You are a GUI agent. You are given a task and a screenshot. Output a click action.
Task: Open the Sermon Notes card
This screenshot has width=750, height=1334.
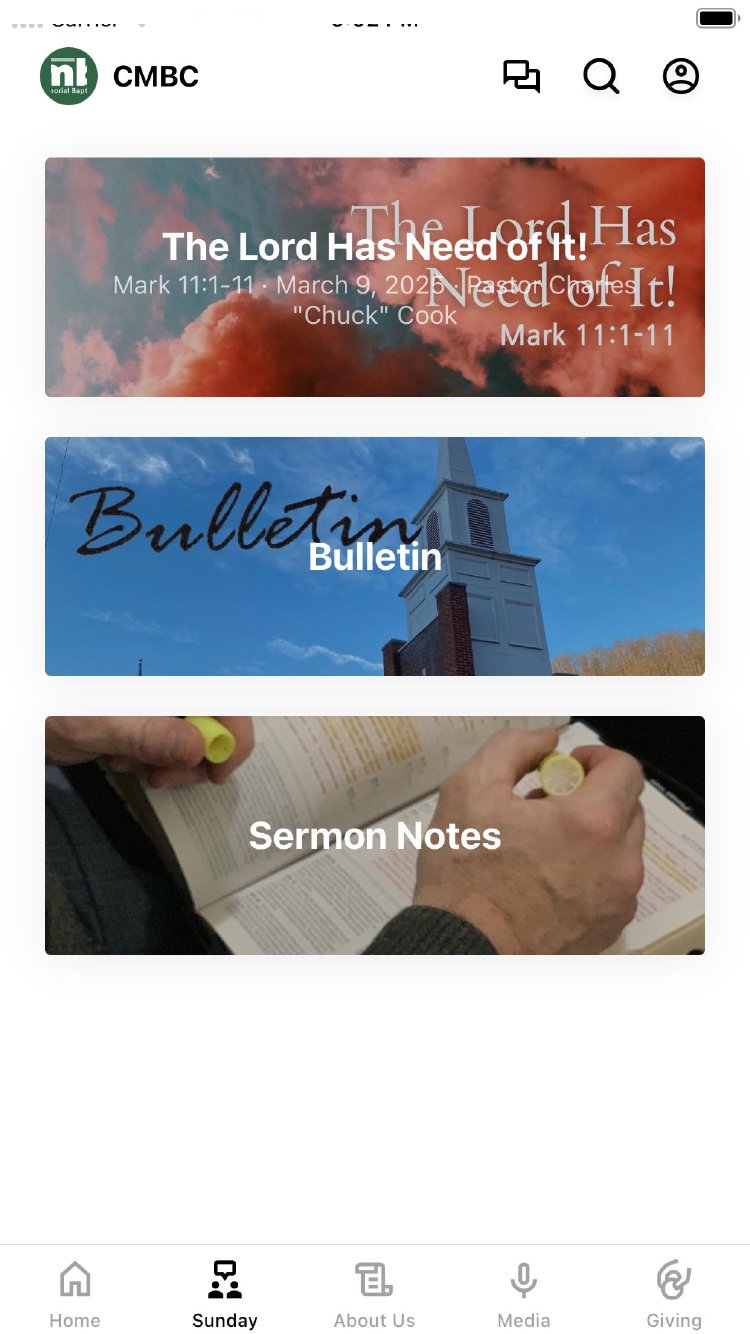click(x=375, y=835)
